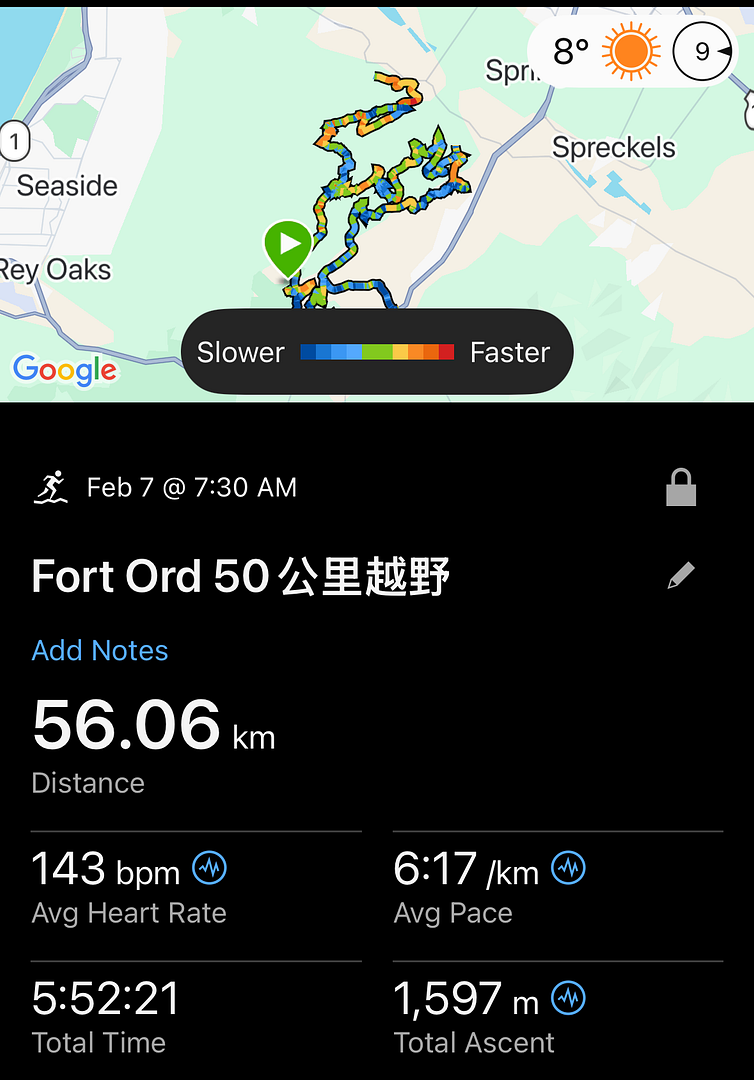Tap Add Notes link
This screenshot has width=754, height=1080.
(x=100, y=650)
